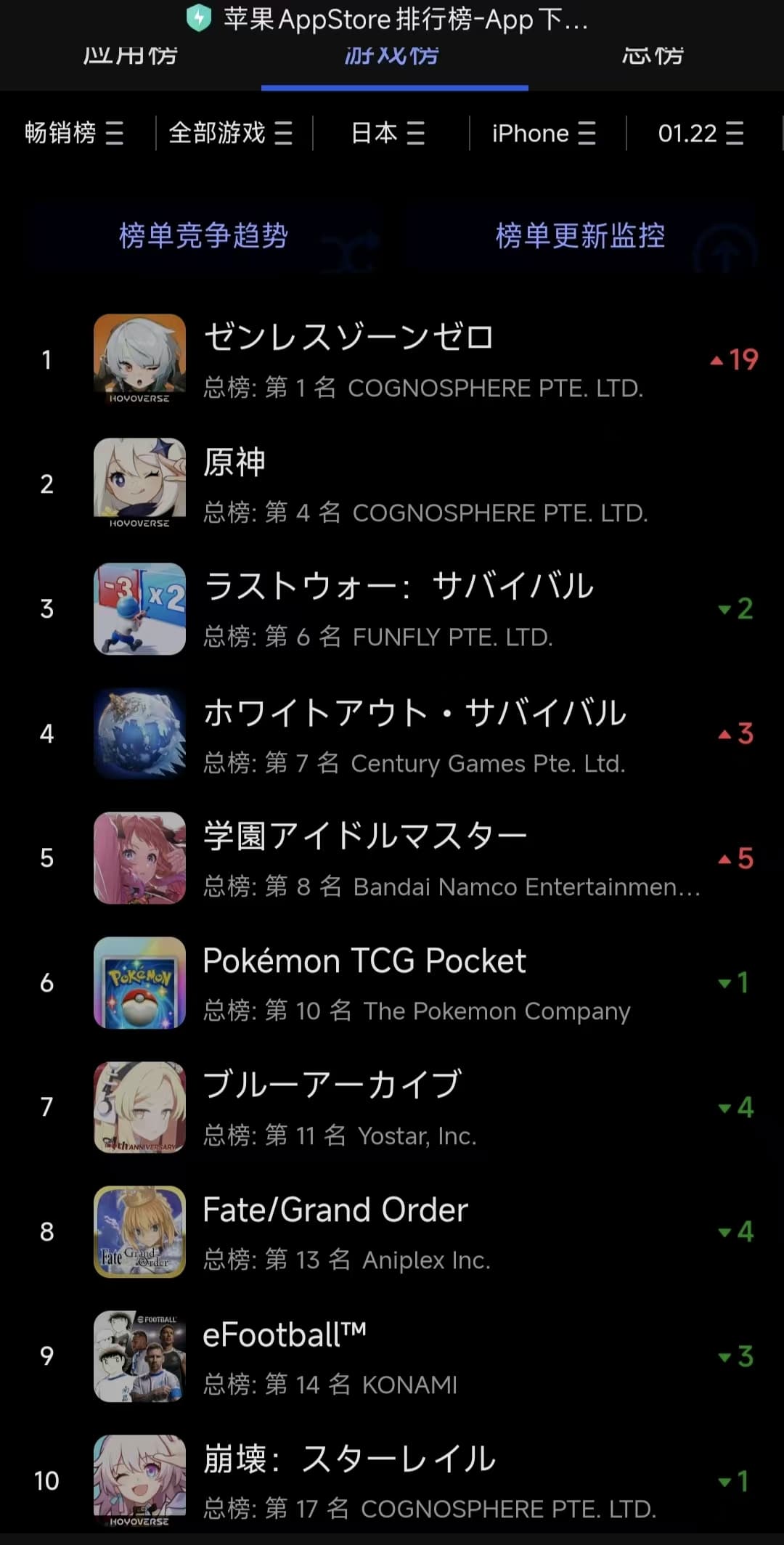The image size is (784, 1545).
Task: Open ゼンレスゾーンゼロ ranked first
Action: [392, 359]
